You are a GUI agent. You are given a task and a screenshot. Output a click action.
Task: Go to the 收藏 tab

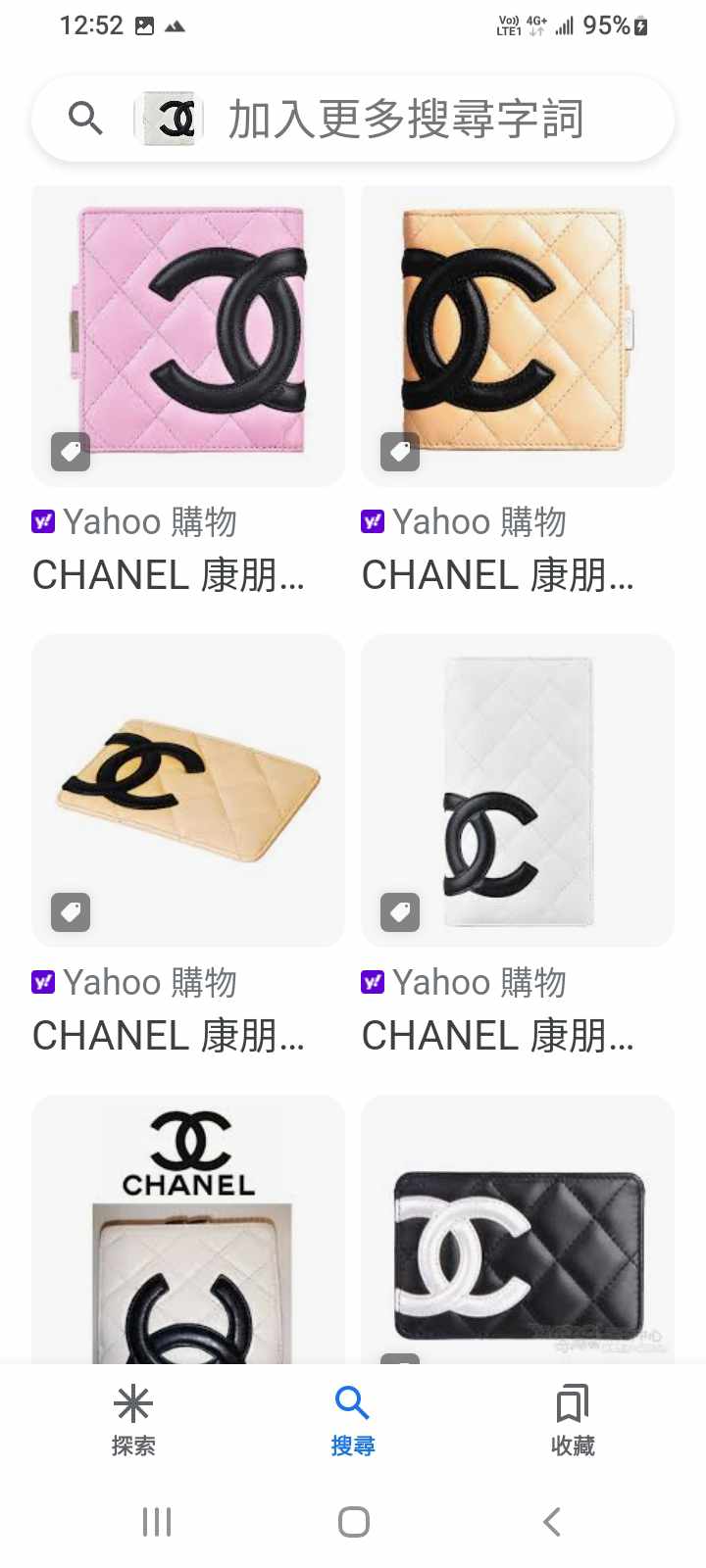click(x=573, y=1420)
